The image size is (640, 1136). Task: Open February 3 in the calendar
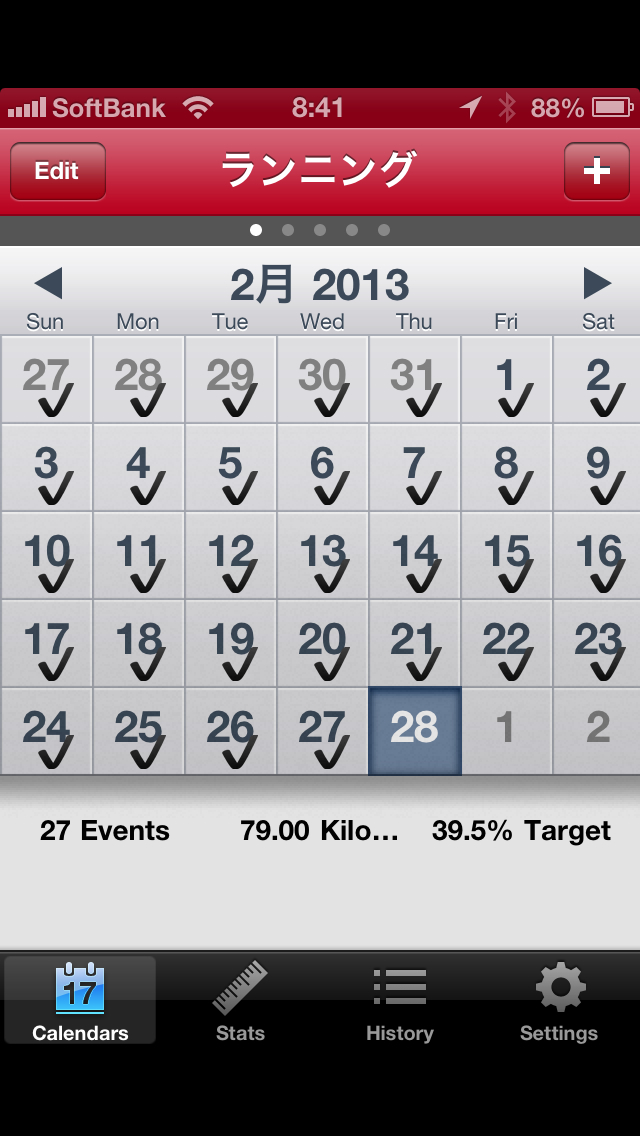[x=46, y=468]
